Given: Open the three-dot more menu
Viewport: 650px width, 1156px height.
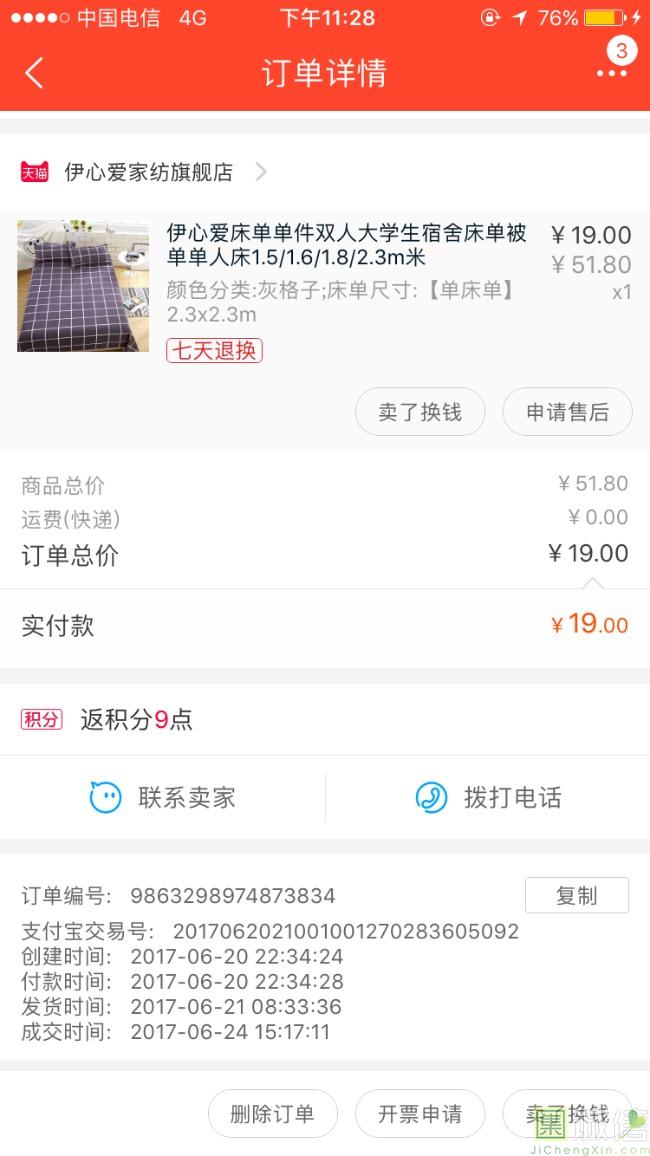Looking at the screenshot, I should click(611, 73).
